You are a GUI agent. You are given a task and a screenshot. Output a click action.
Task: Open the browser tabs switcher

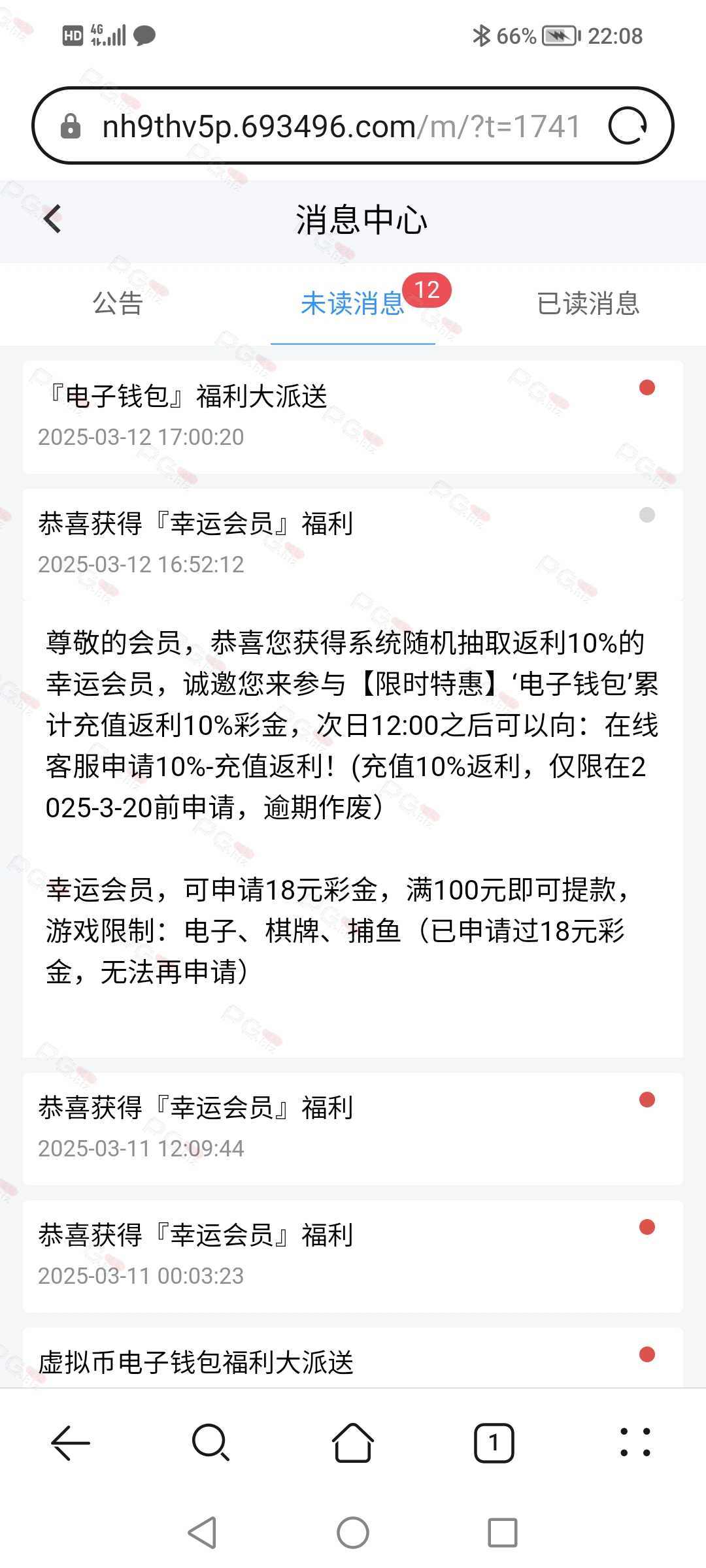tap(494, 1442)
